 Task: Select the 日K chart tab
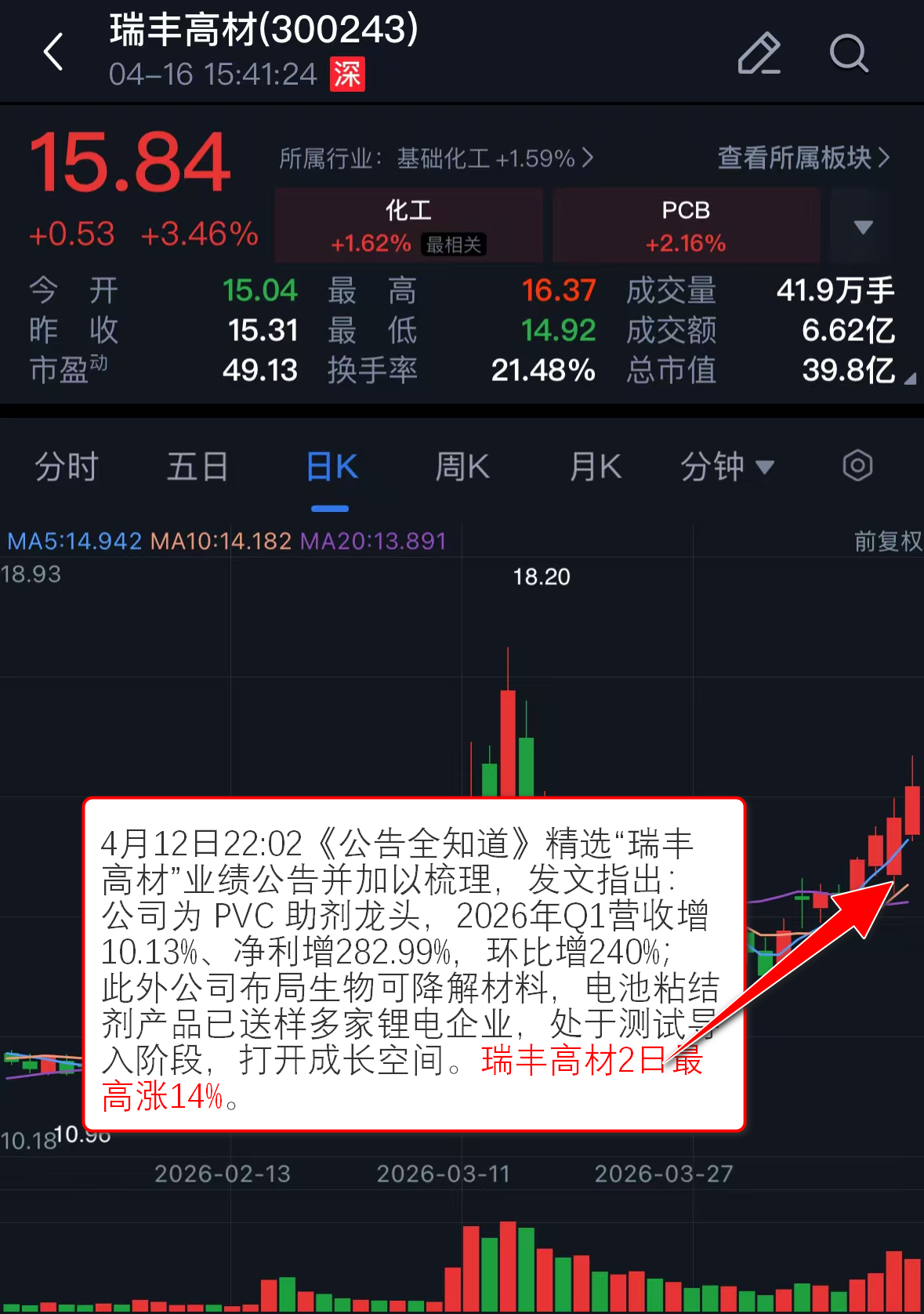[332, 467]
